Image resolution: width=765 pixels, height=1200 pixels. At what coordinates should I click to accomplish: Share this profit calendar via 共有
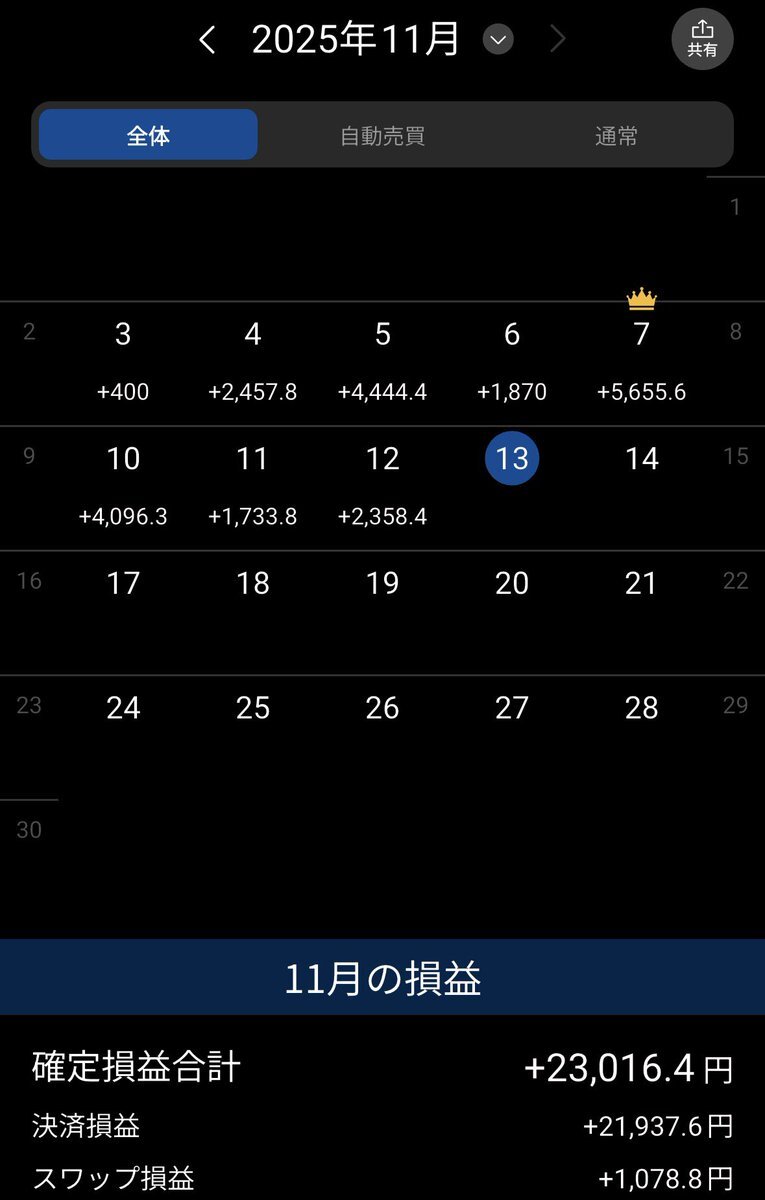click(x=702, y=39)
